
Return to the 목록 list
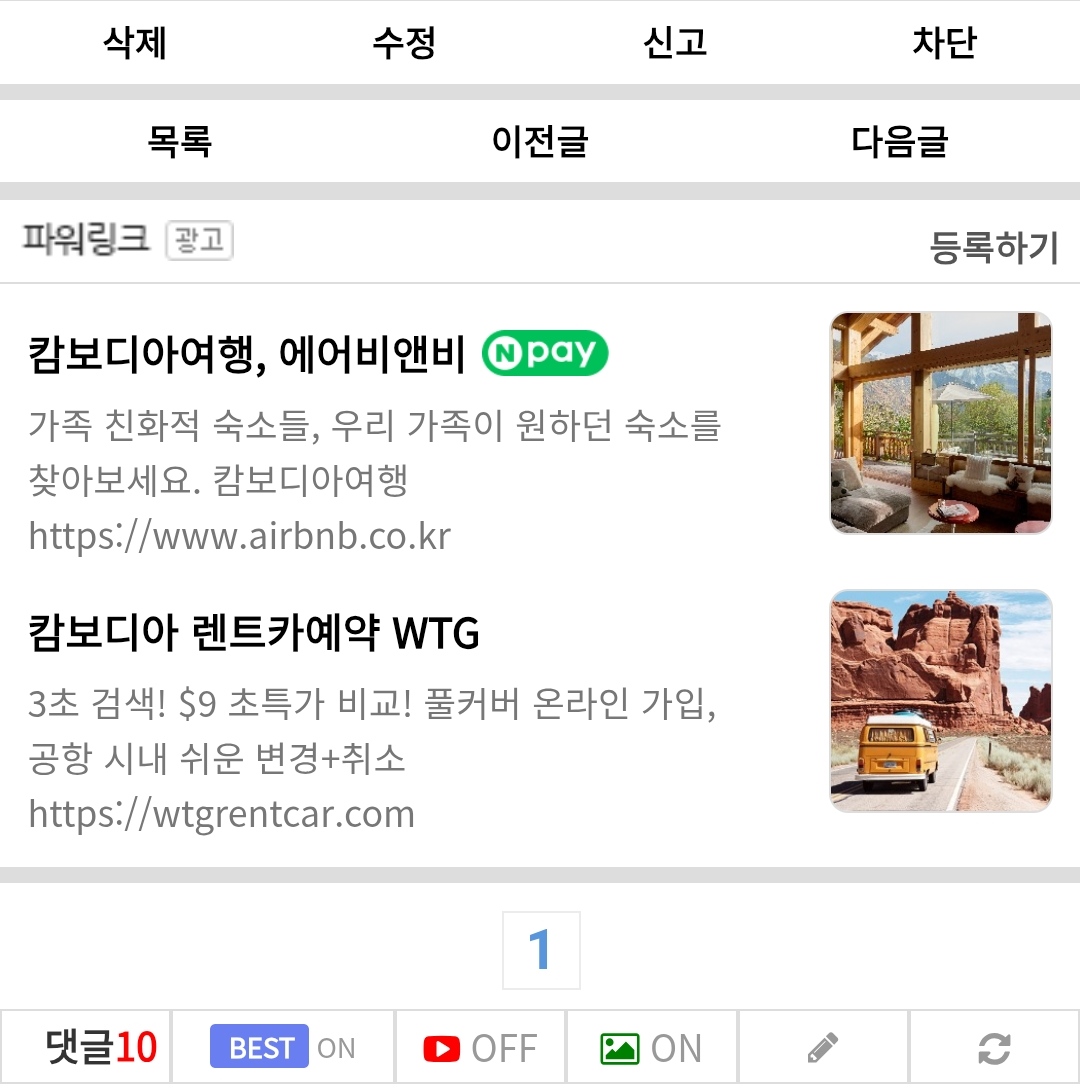point(180,141)
